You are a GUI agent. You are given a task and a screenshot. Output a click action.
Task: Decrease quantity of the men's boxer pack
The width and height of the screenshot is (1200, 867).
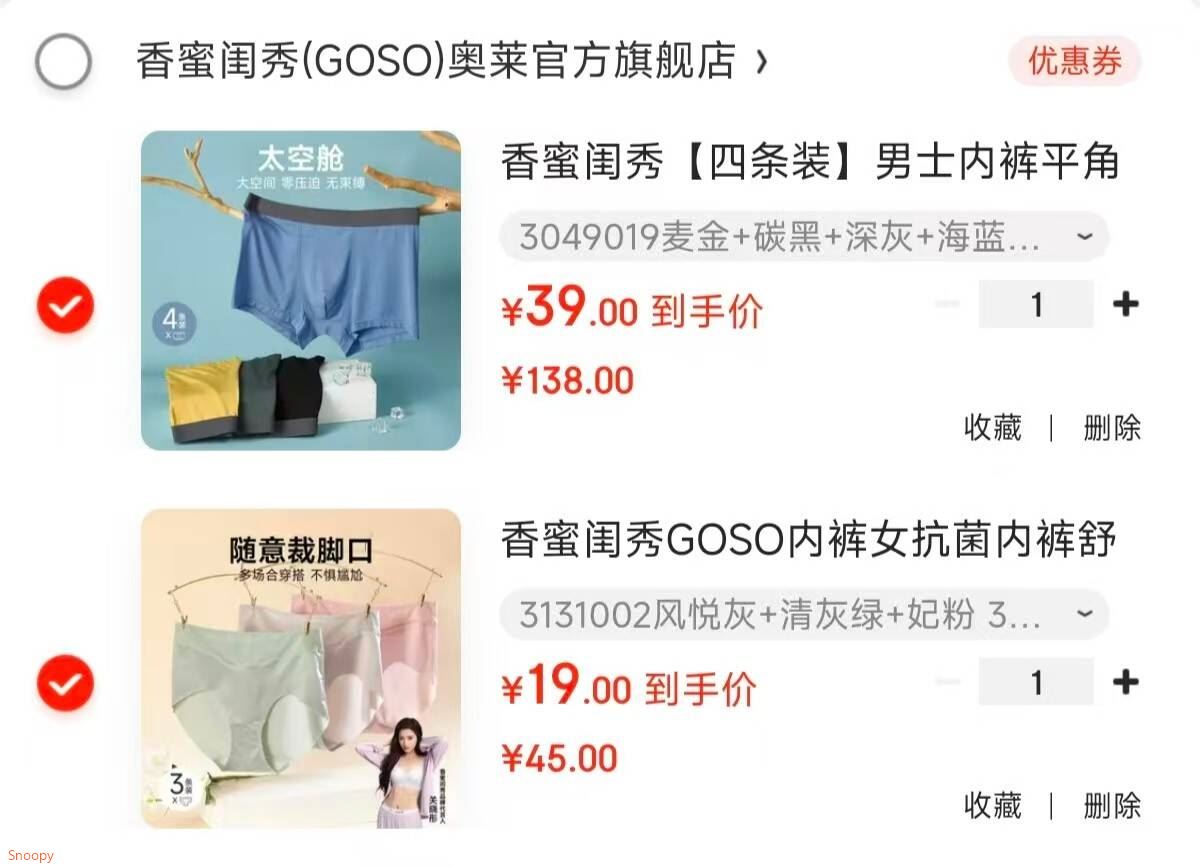(948, 304)
